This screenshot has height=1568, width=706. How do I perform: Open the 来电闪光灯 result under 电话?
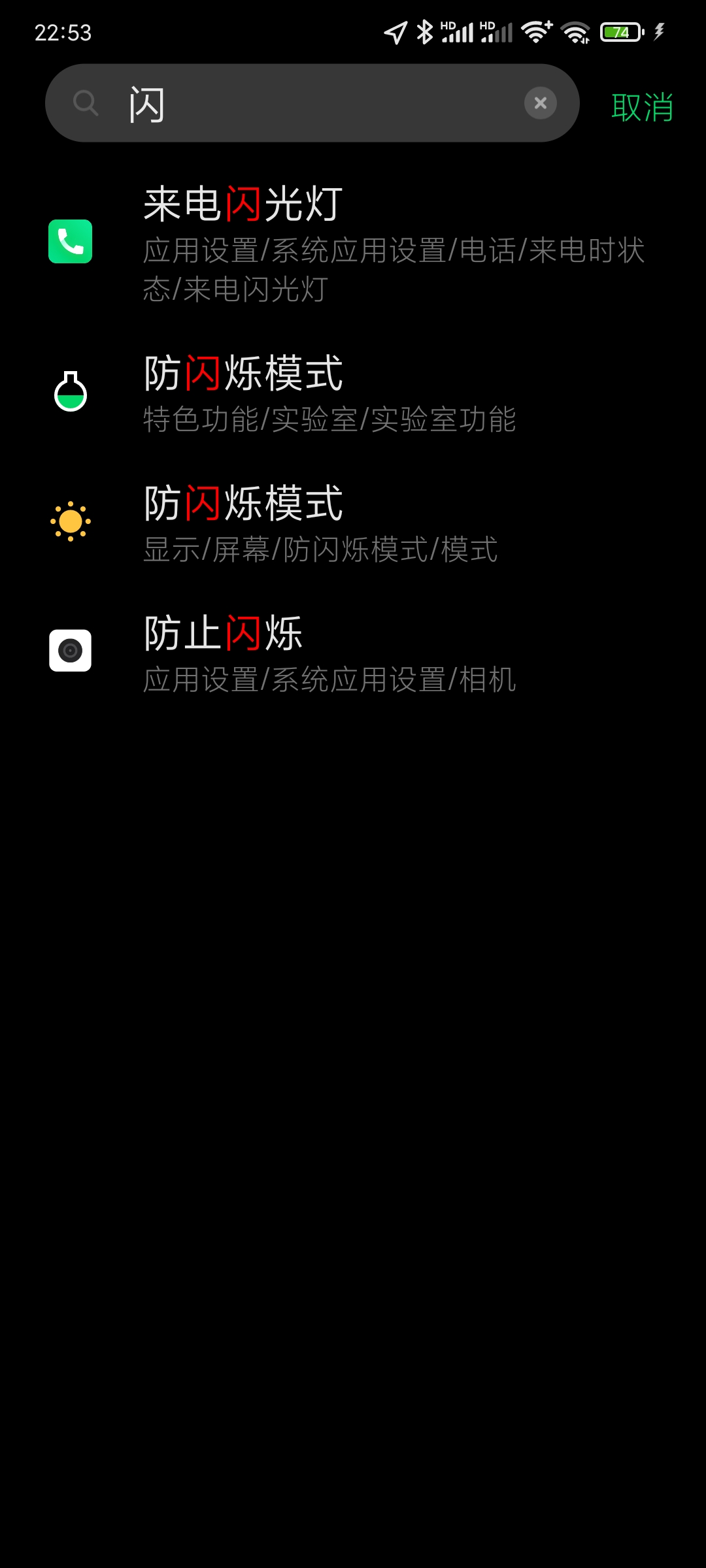[x=353, y=242]
